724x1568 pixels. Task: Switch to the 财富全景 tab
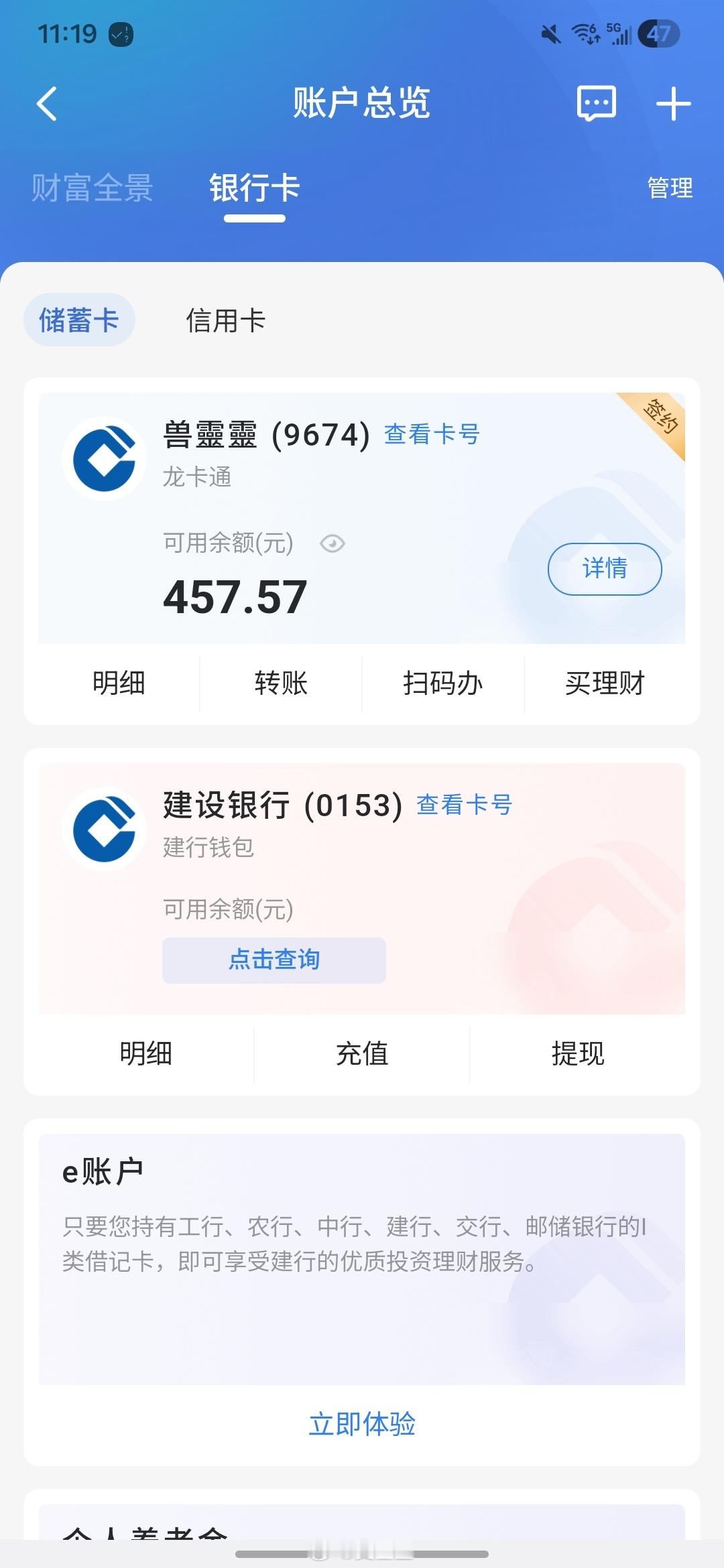click(91, 188)
